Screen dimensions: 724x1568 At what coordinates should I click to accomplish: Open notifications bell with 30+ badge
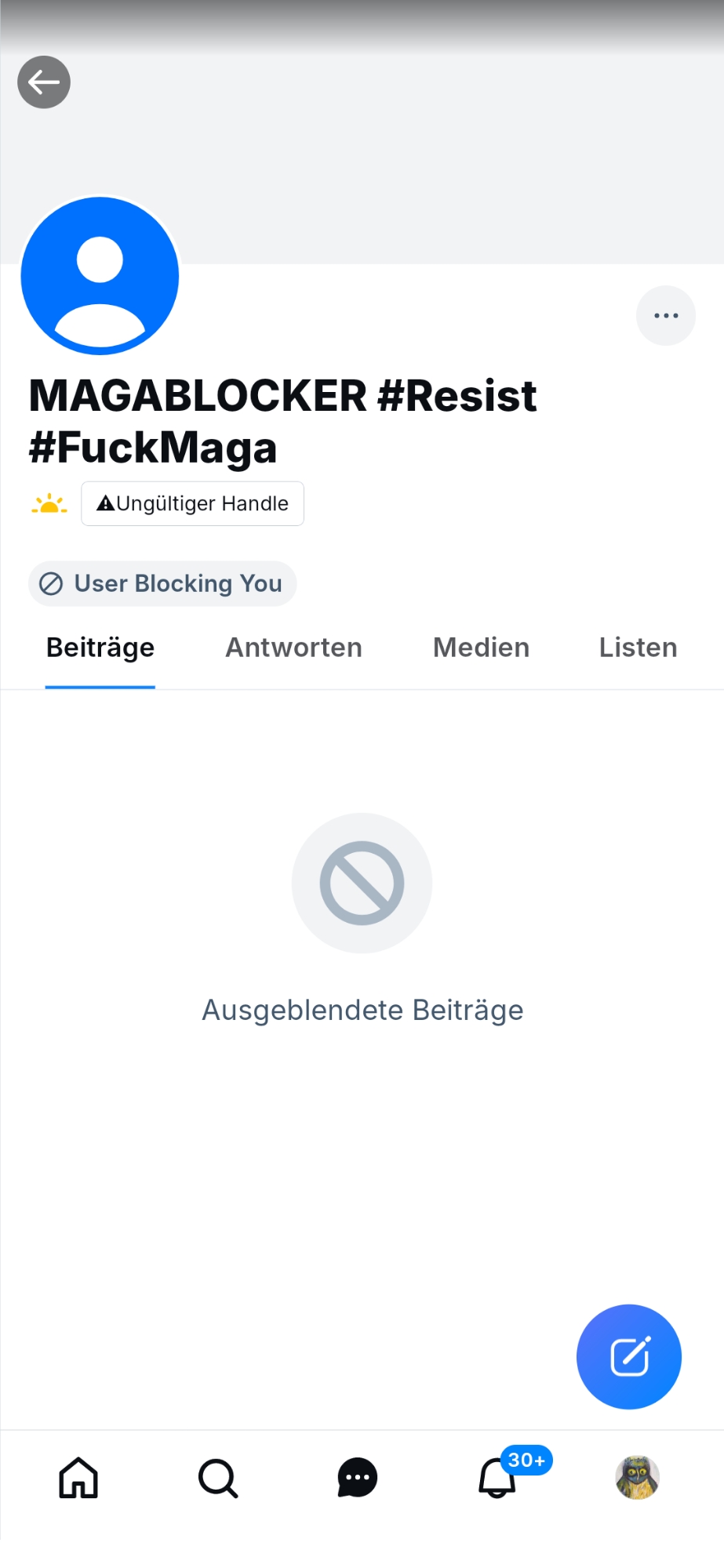[x=498, y=1478]
